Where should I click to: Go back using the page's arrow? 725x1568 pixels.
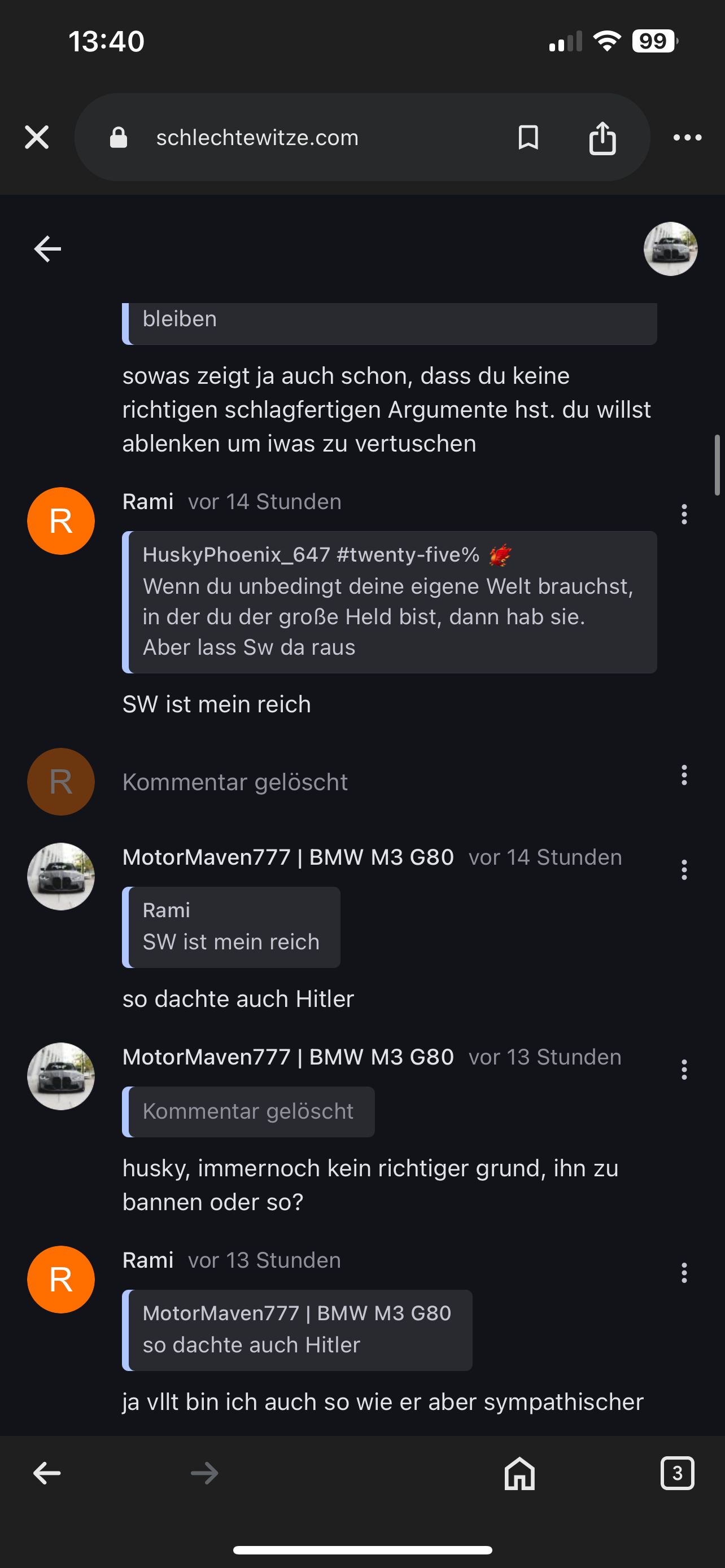click(47, 249)
